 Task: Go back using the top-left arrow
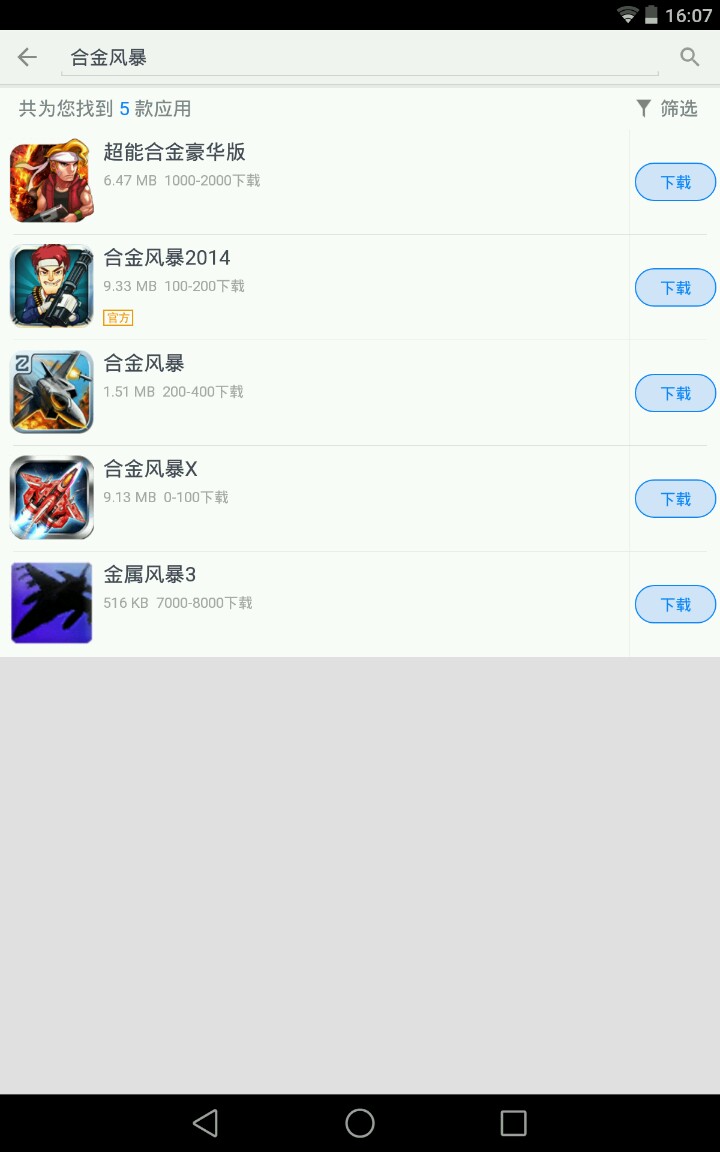(x=27, y=57)
